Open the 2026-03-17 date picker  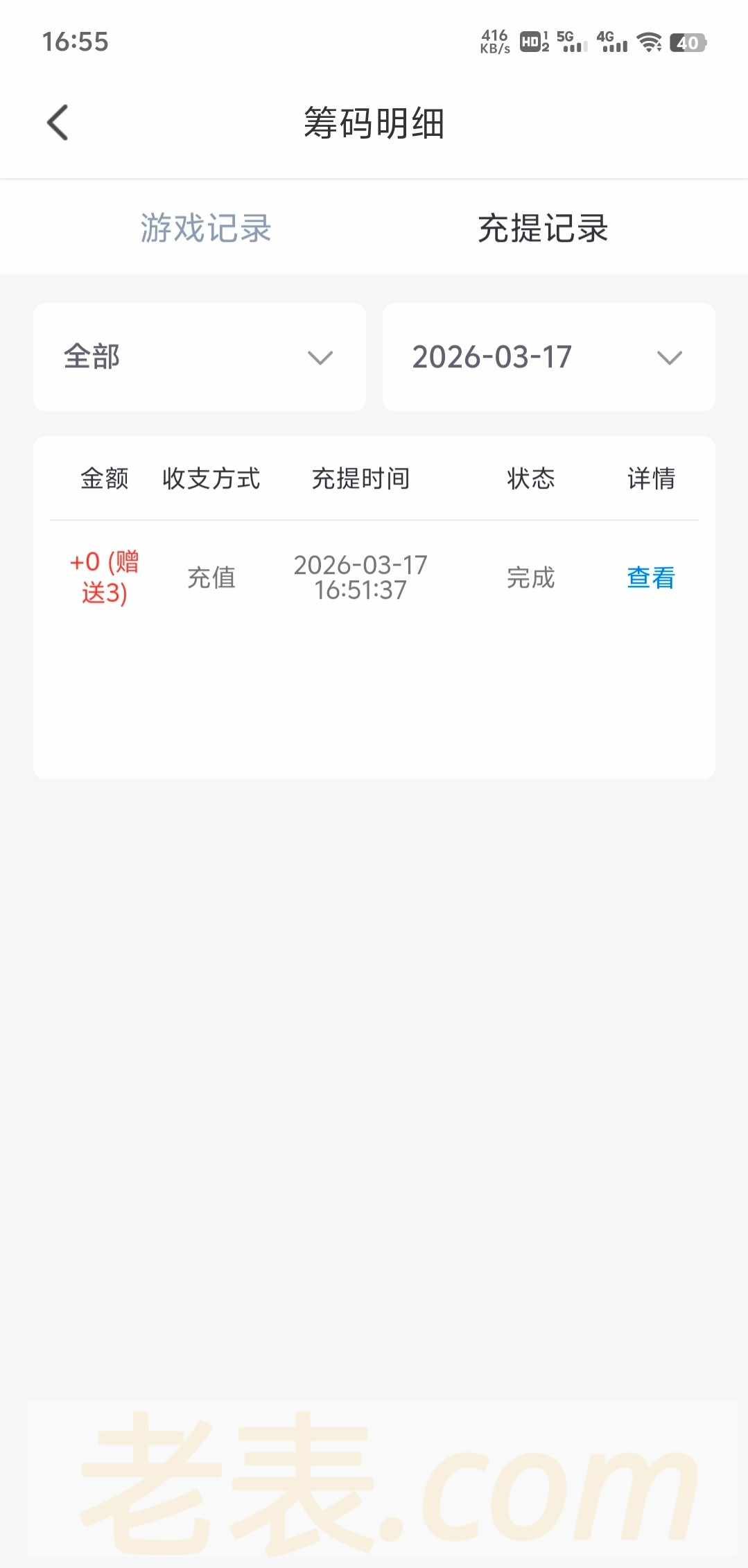point(548,357)
